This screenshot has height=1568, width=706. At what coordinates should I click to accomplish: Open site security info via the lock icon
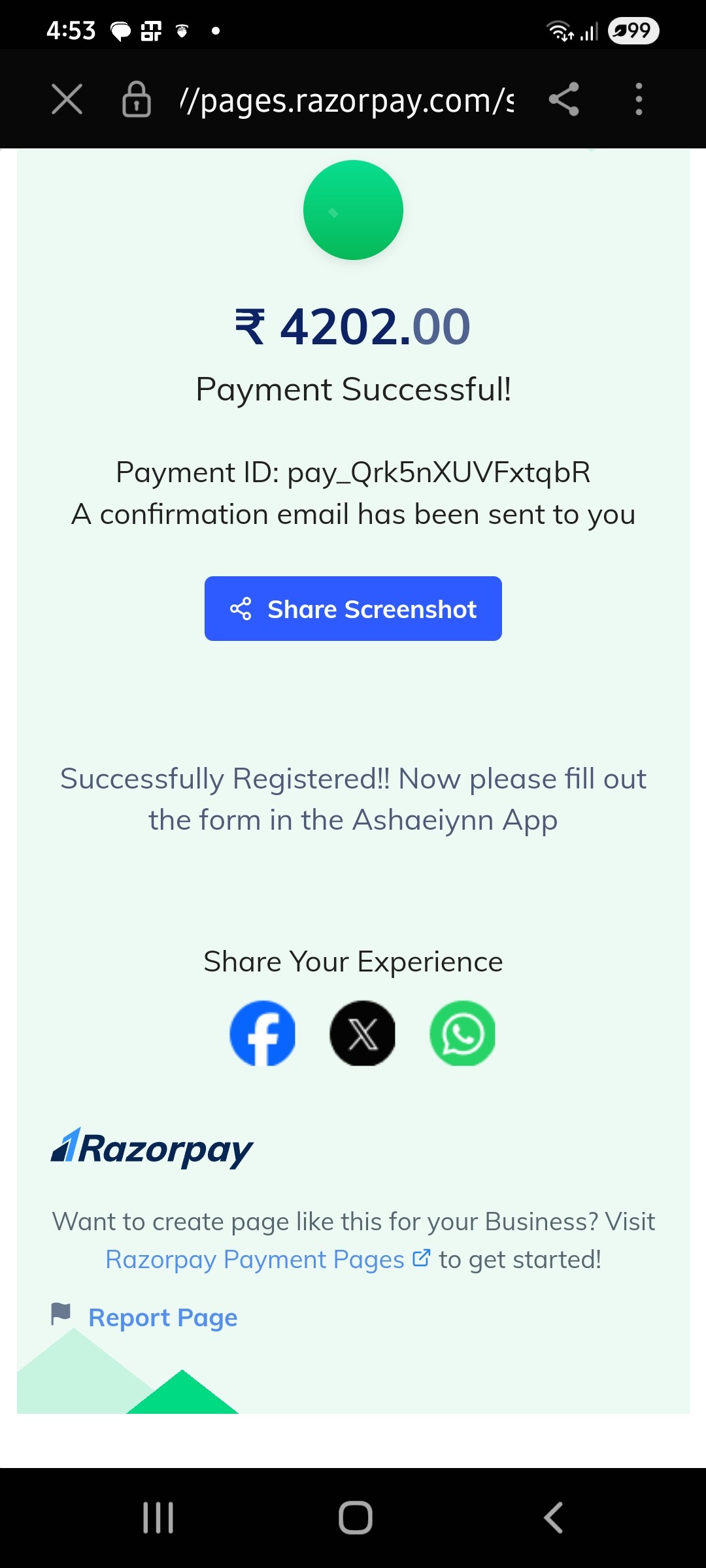point(137,99)
